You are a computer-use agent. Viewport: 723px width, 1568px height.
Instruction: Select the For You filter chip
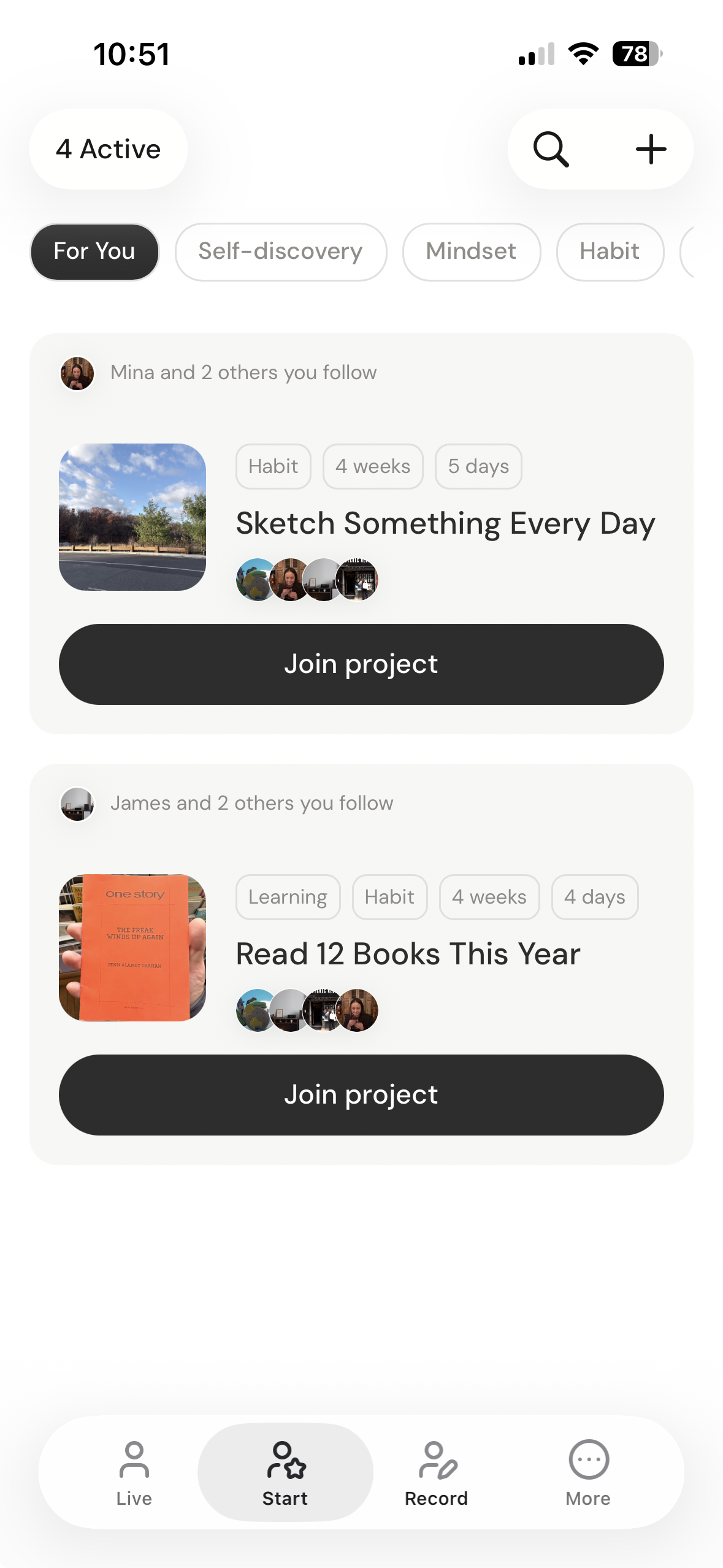pyautogui.click(x=94, y=252)
